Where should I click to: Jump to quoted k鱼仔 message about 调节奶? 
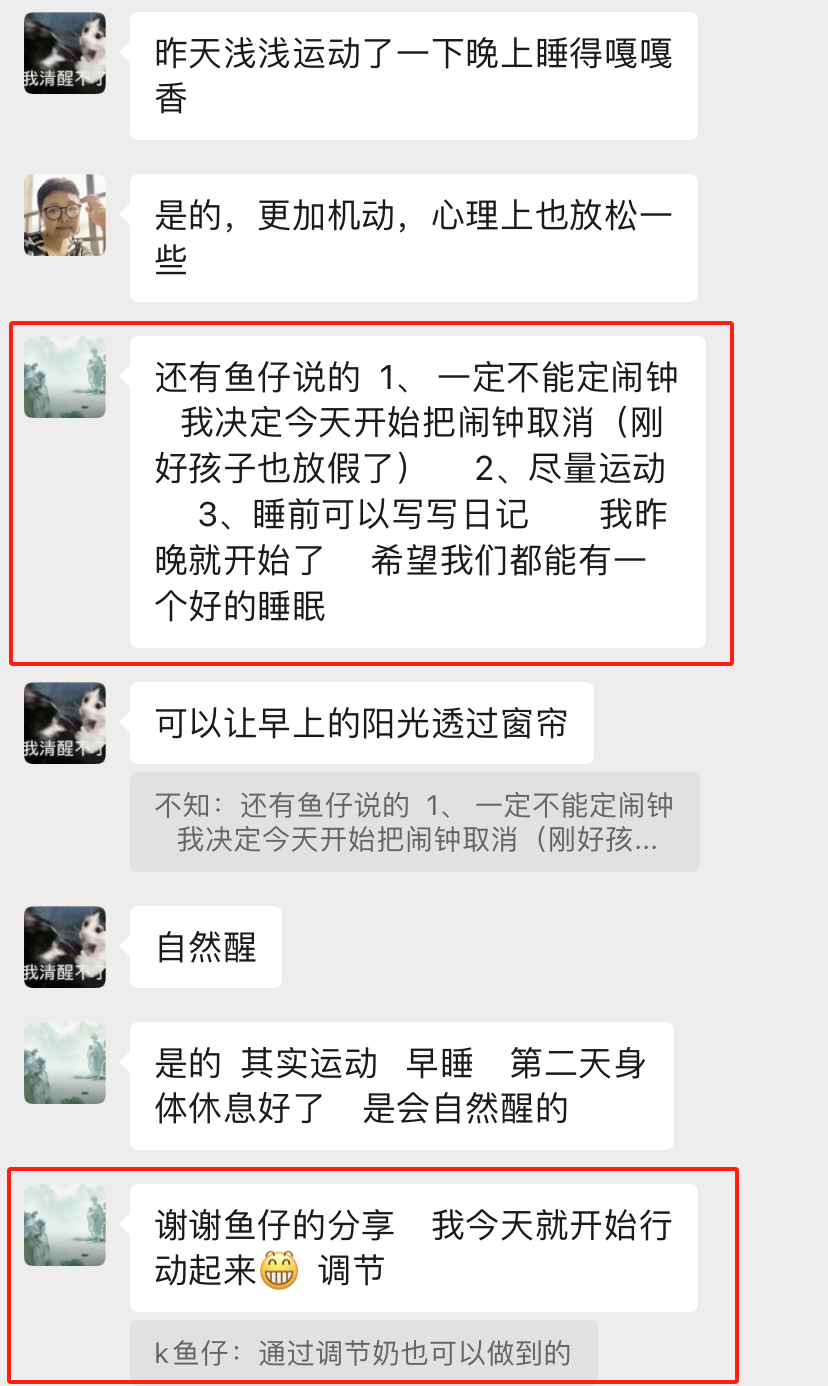click(364, 1353)
